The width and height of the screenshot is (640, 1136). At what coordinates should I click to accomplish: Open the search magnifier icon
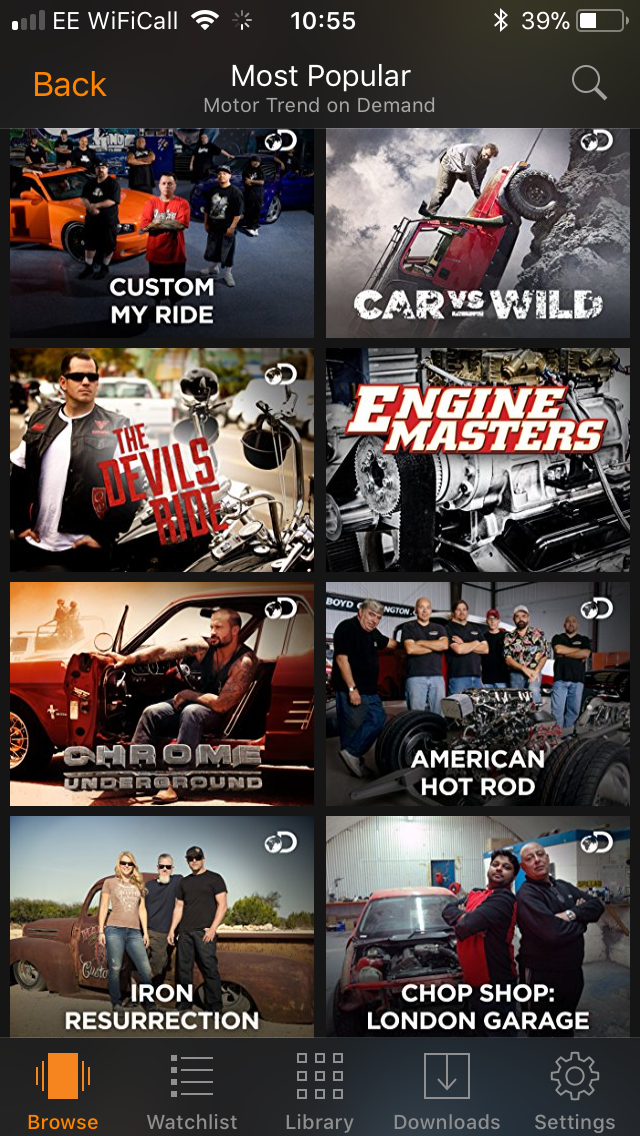(589, 84)
